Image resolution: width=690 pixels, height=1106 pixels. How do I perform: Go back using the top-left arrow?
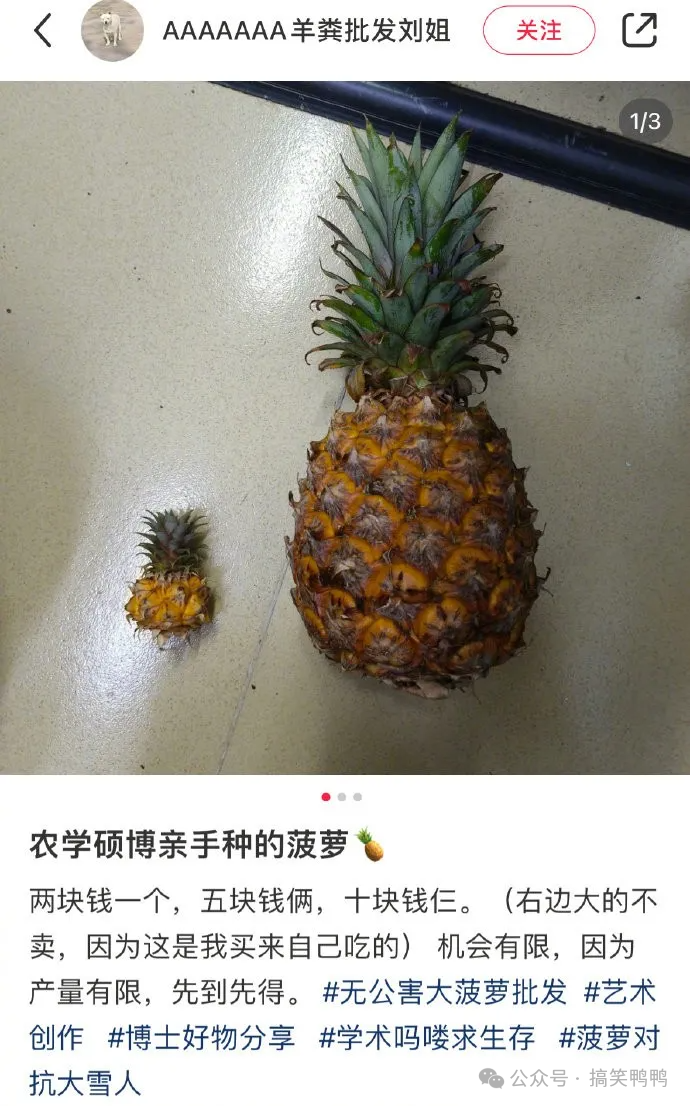[43, 30]
